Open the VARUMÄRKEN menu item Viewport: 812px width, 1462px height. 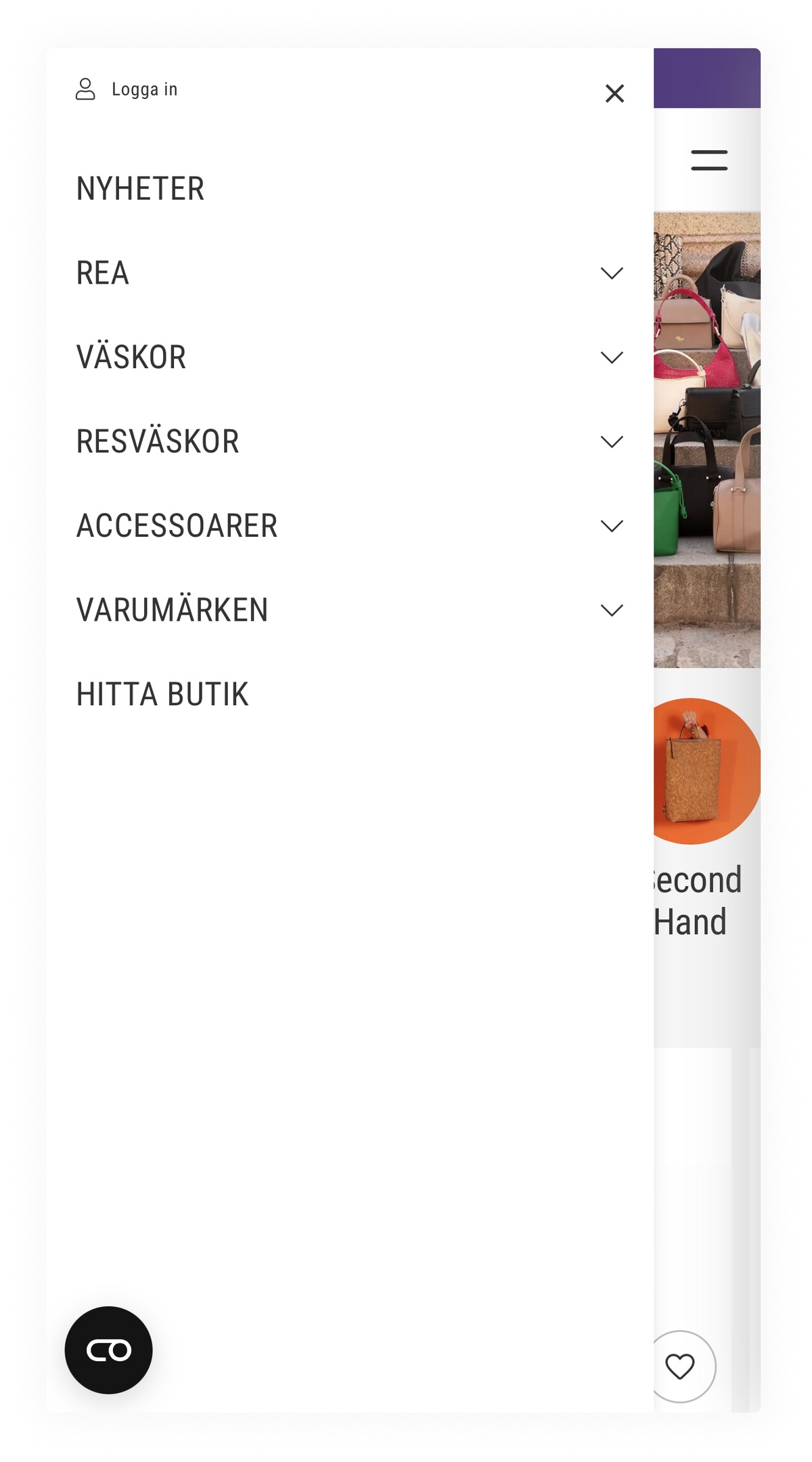(x=172, y=611)
